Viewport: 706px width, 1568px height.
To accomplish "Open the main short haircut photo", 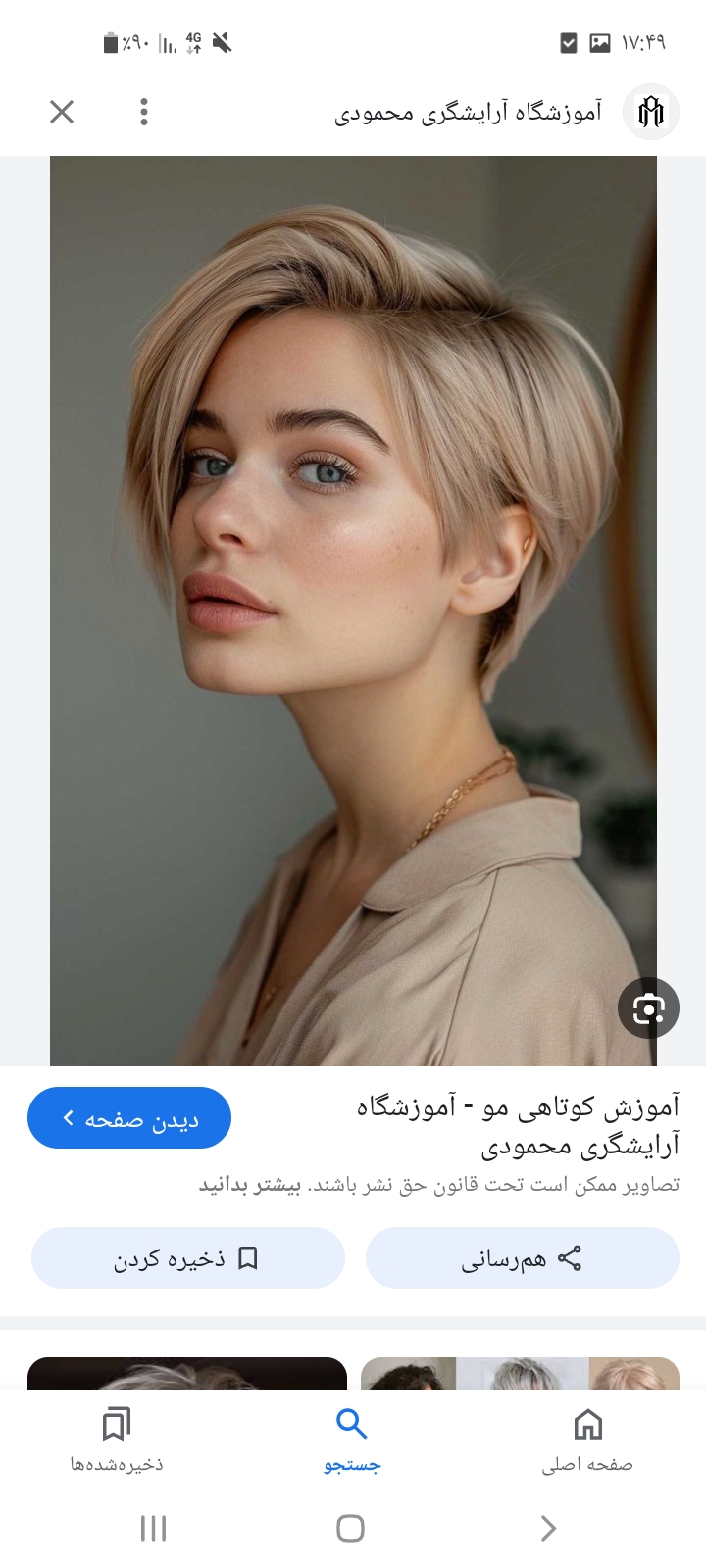I will pyautogui.click(x=353, y=610).
